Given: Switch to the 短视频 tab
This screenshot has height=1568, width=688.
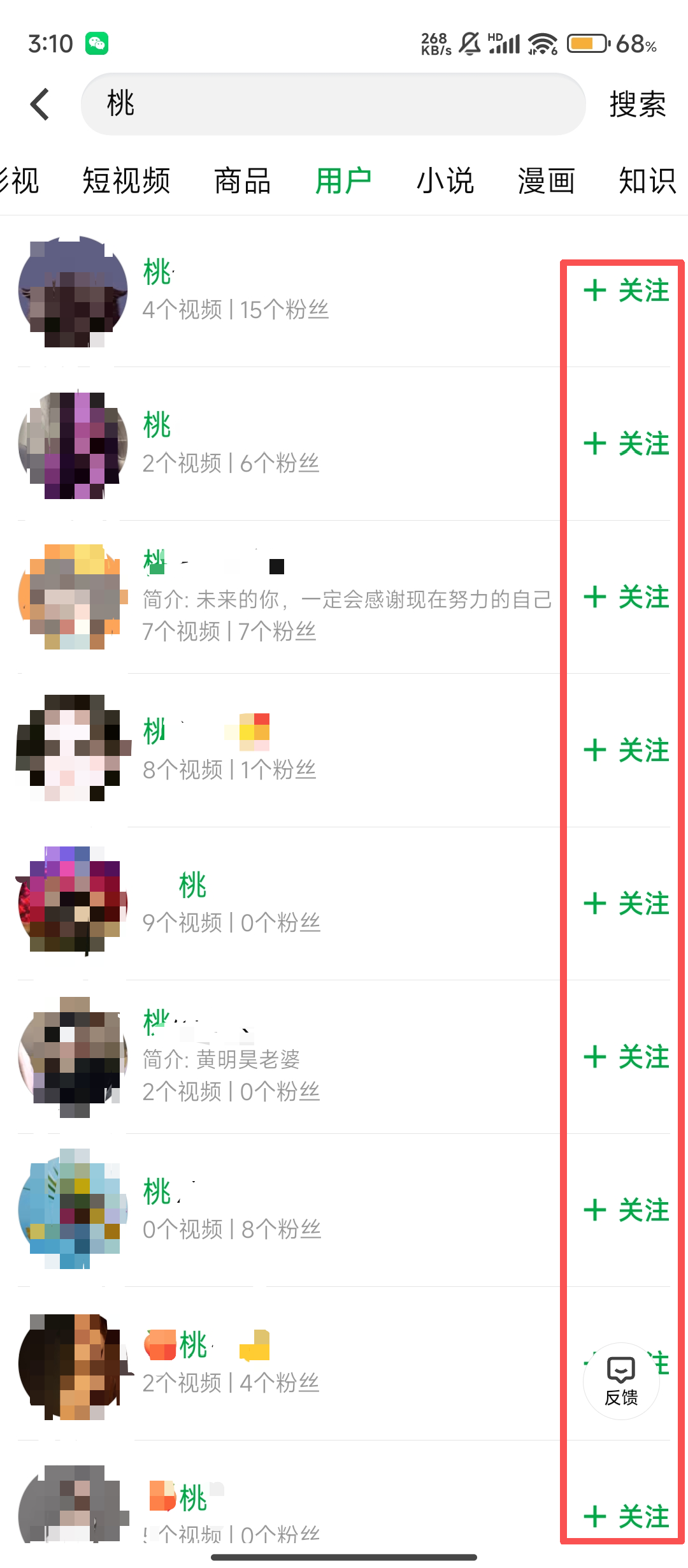Looking at the screenshot, I should 126,181.
